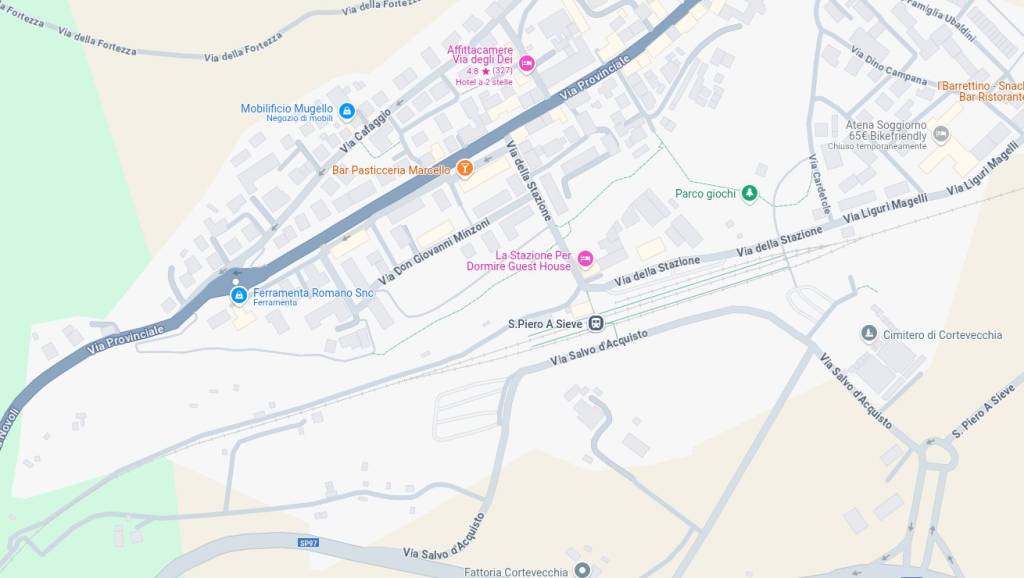Open Ferramenta Romano Snc hardware store pin
Screen dimensions: 1024x578
click(x=239, y=295)
